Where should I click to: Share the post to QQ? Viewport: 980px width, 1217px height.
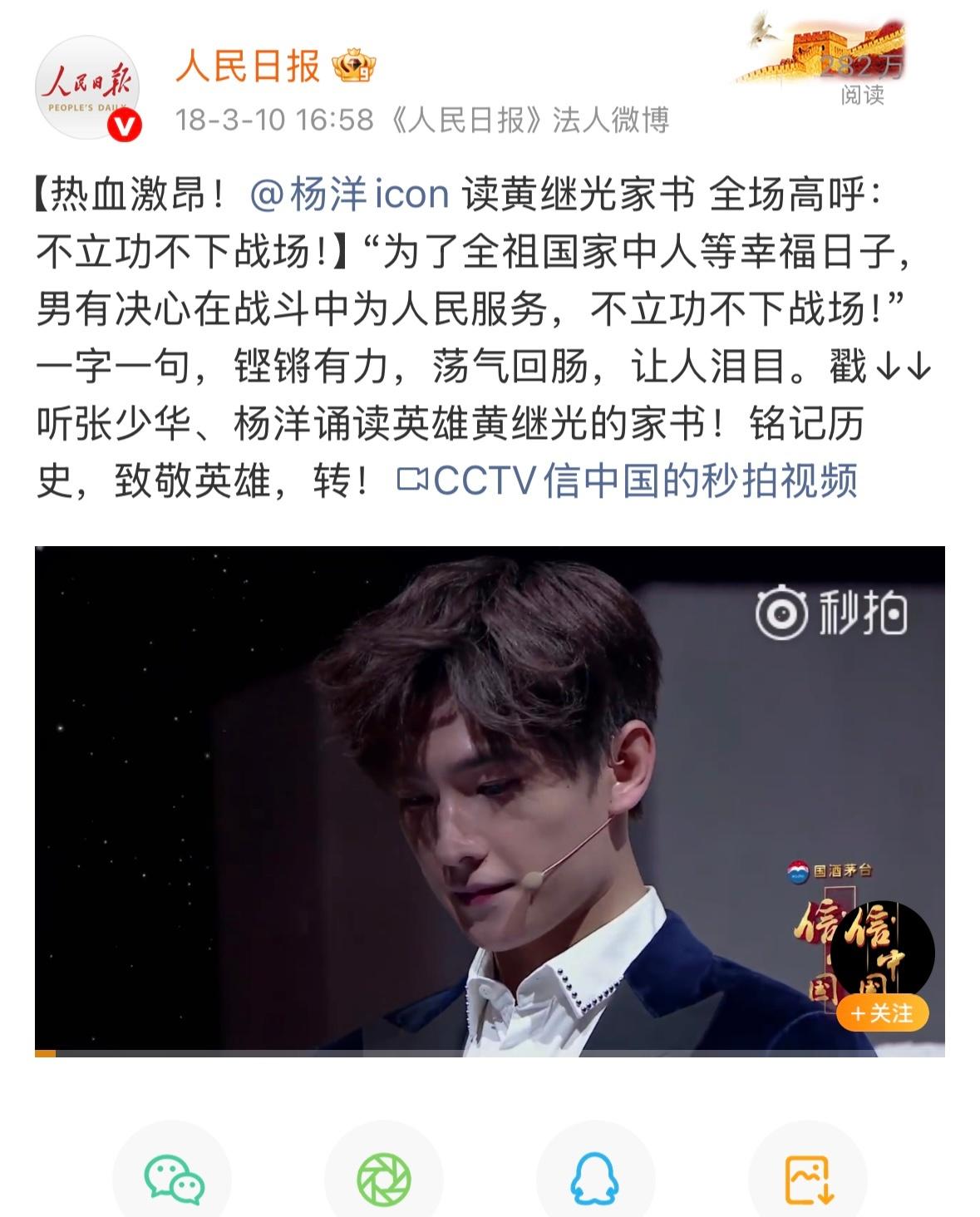tap(595, 1179)
